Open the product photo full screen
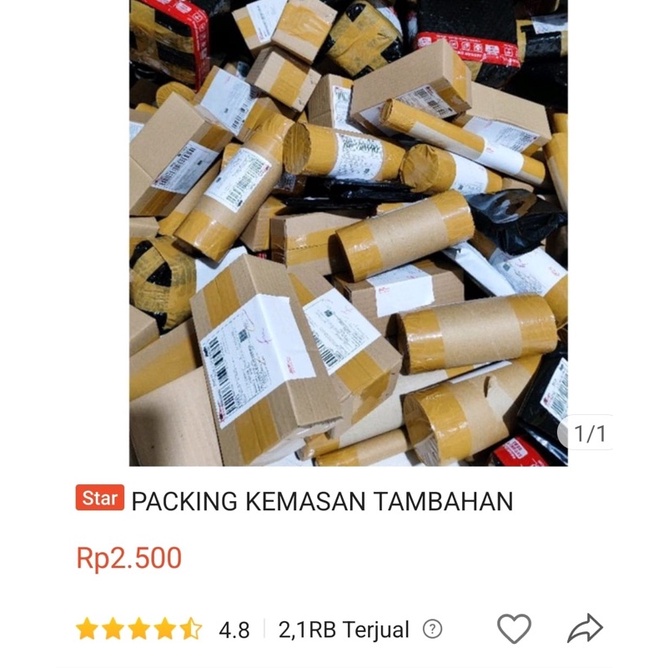The image size is (668, 668). point(348,232)
